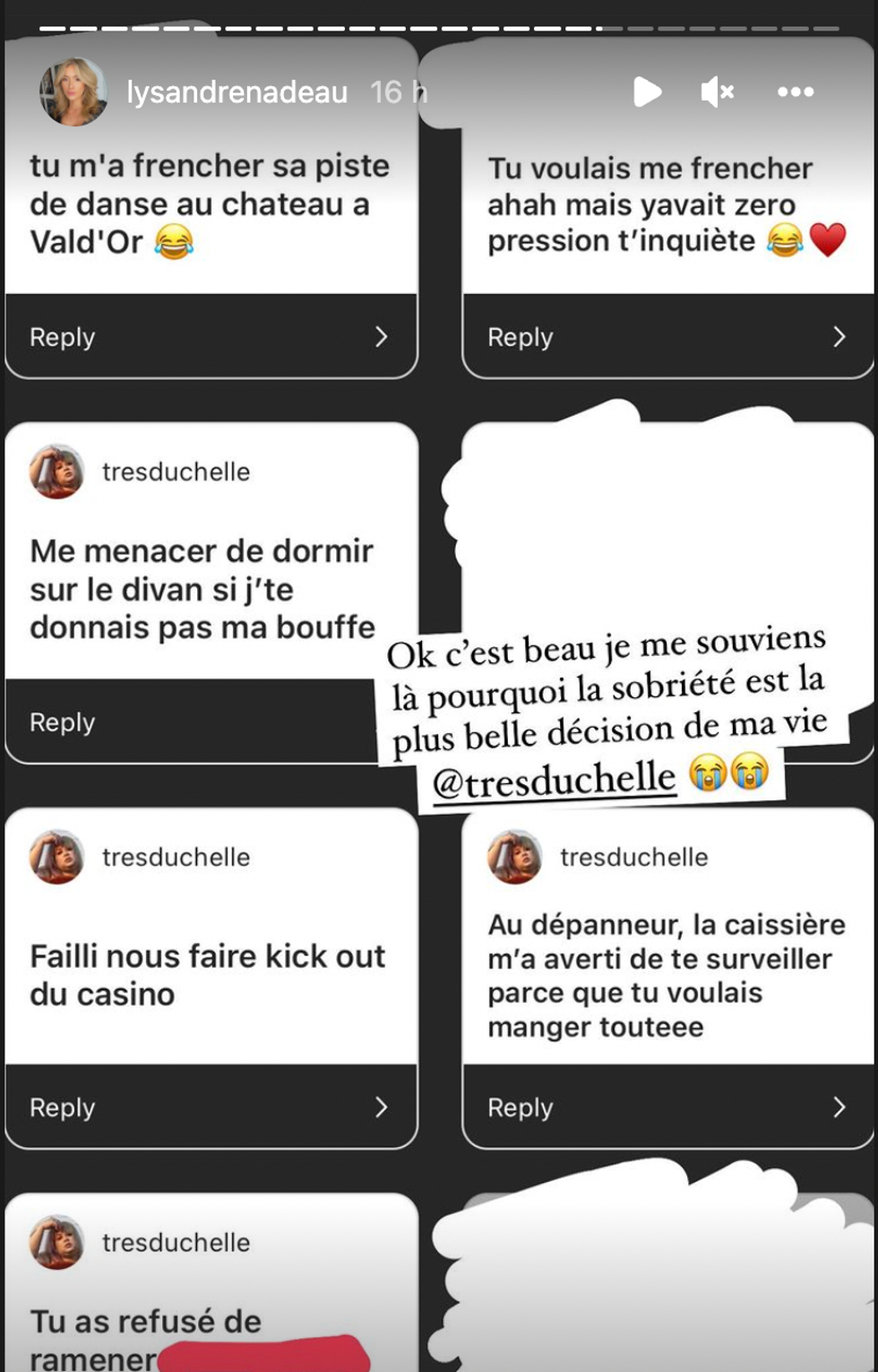Select tresduchelle's avatar on the casino sticker
The width and height of the screenshot is (878, 1372).
56,857
